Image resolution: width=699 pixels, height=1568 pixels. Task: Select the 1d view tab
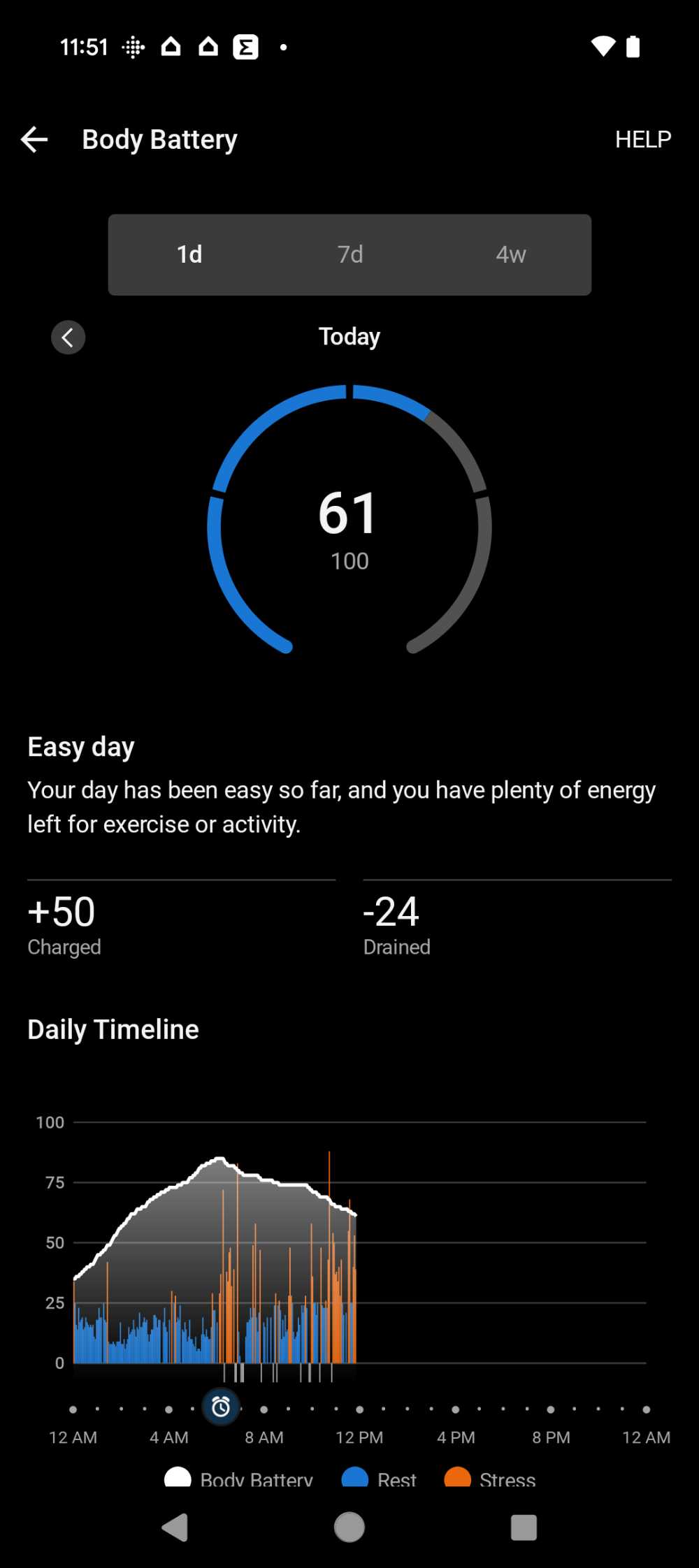(189, 254)
